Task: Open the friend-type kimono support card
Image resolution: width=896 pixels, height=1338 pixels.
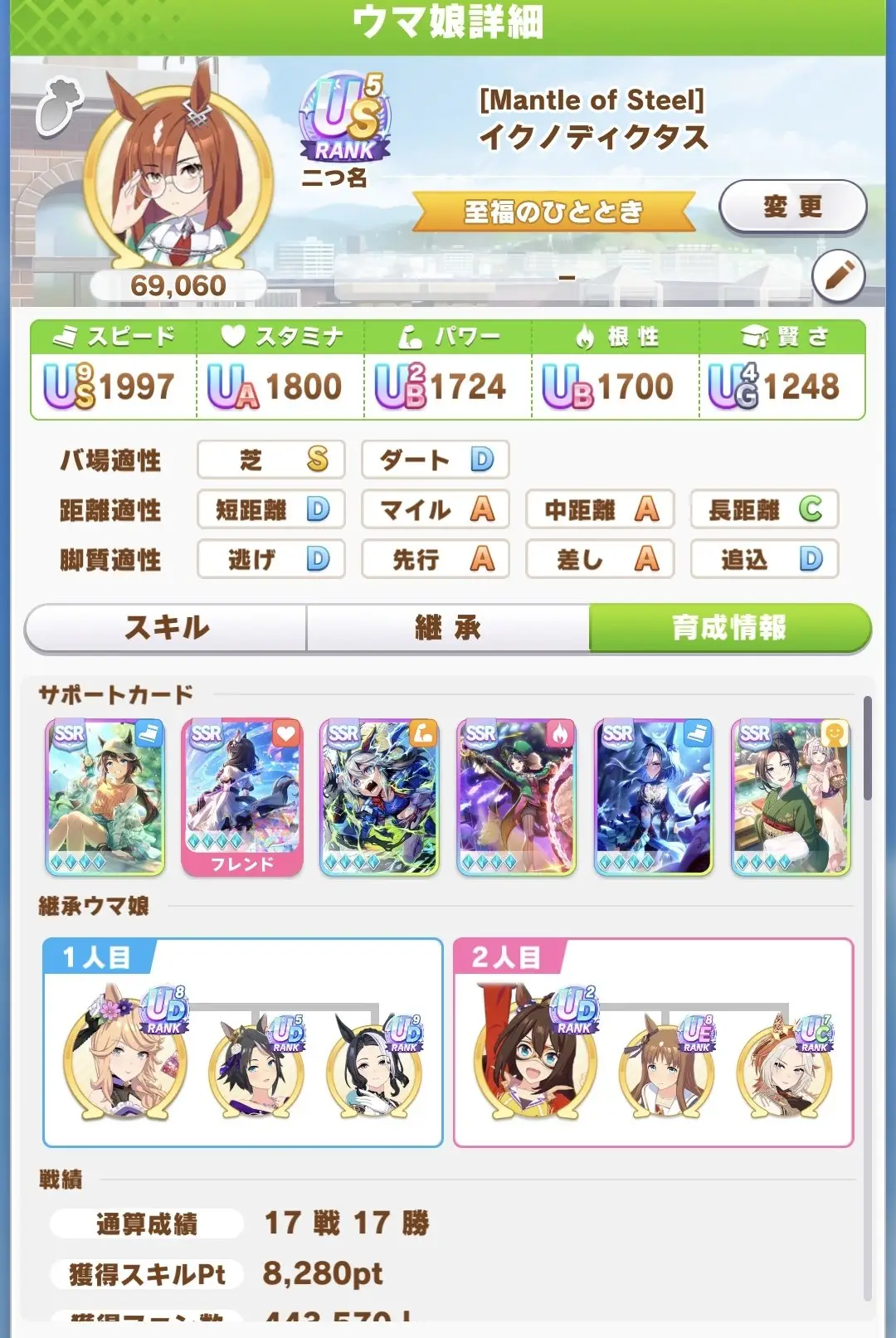Action: (791, 796)
